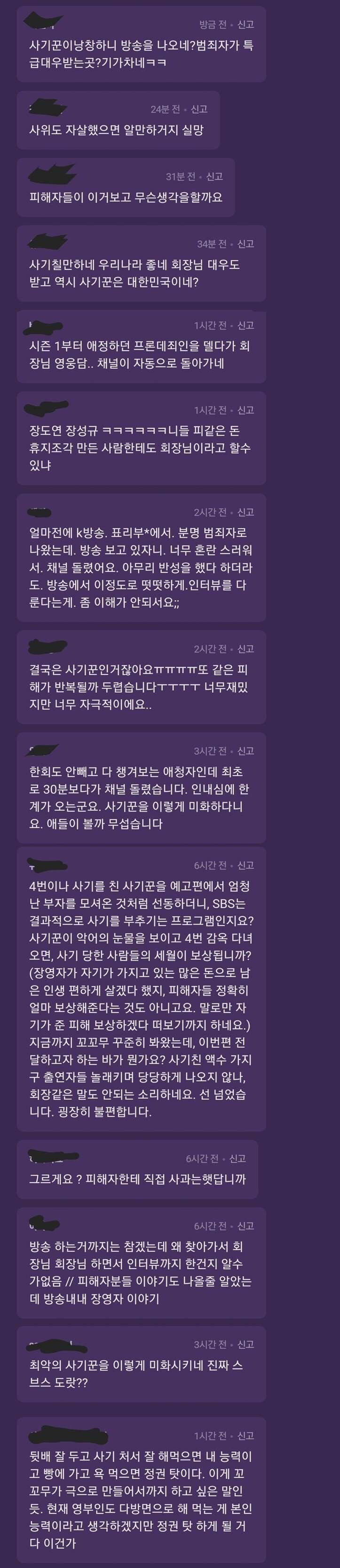Report the 그르게요 reply comment

pyautogui.click(x=237, y=1158)
